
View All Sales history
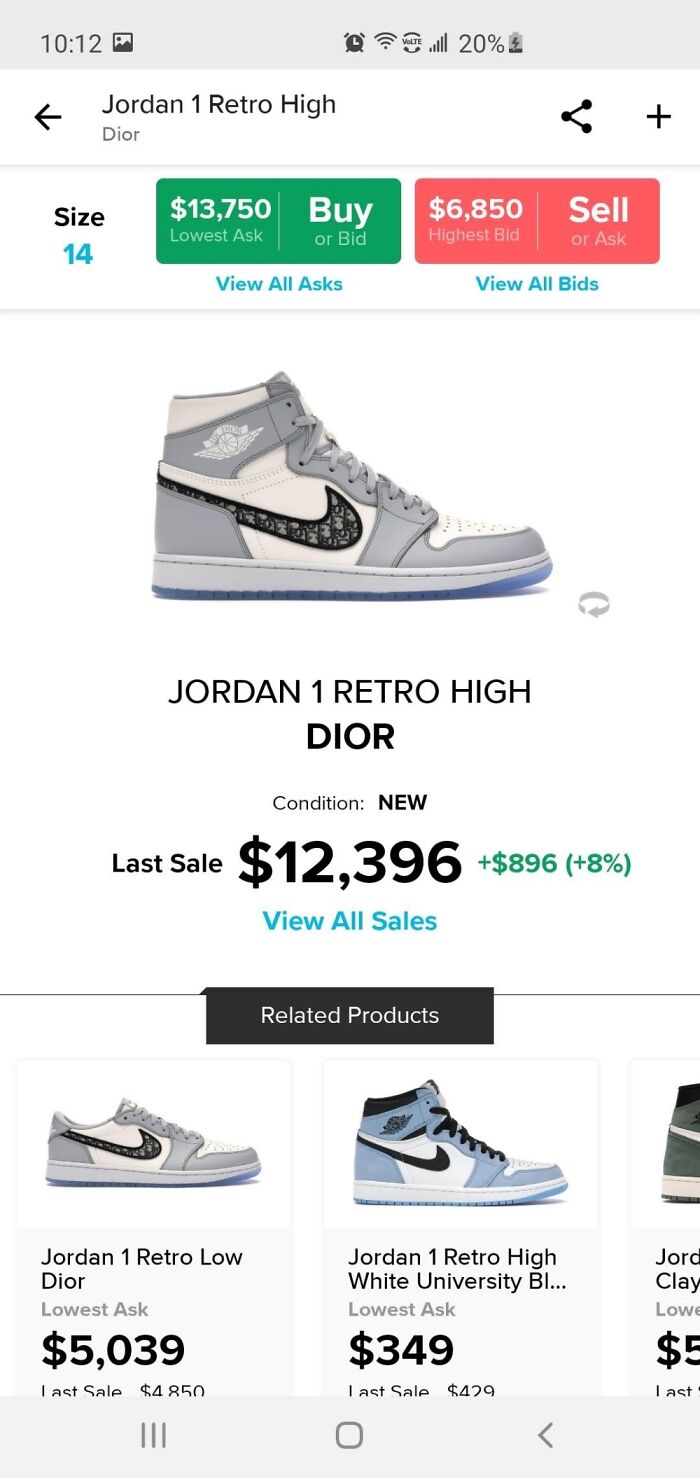click(x=350, y=921)
